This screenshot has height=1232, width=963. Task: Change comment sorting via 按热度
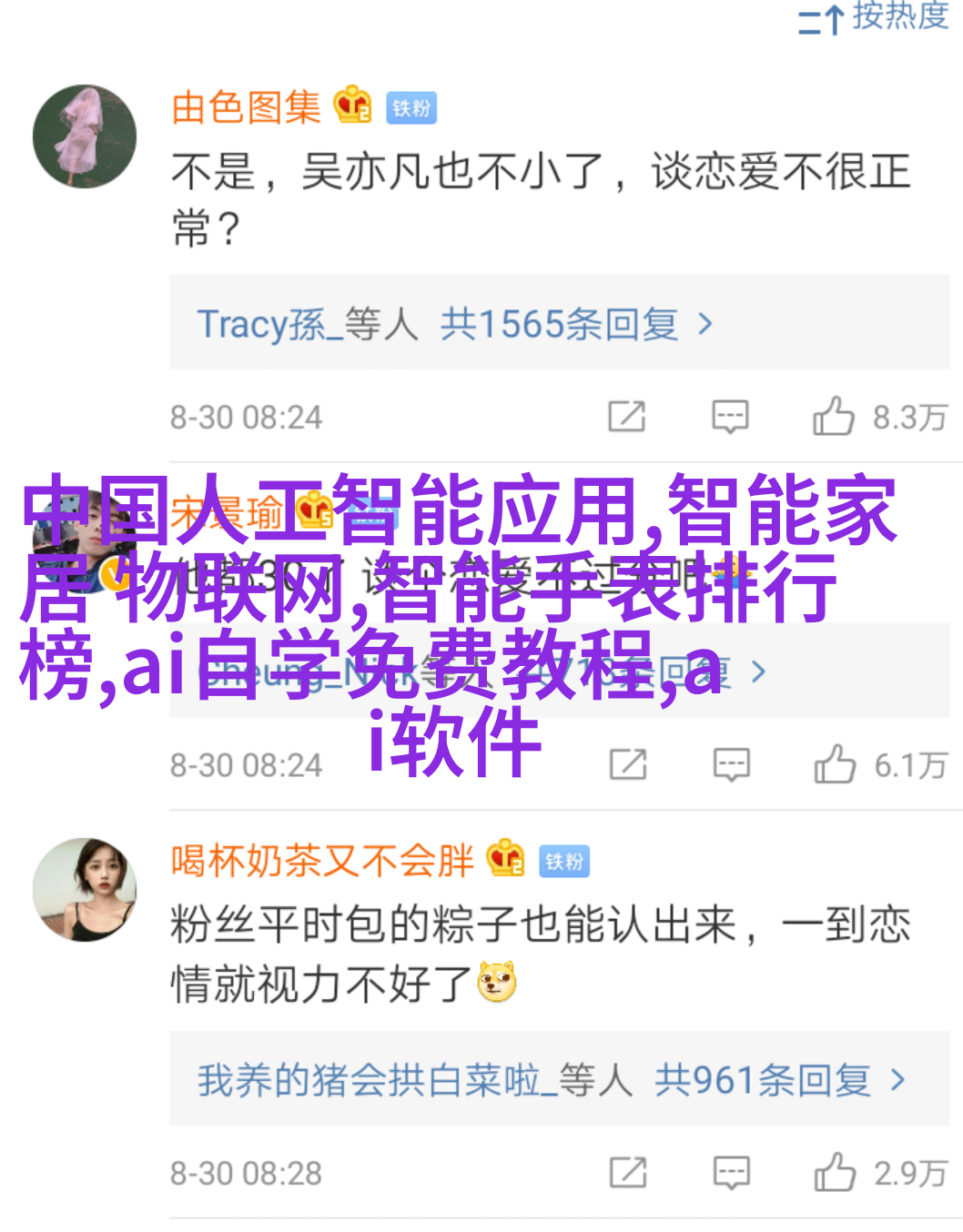[x=874, y=16]
